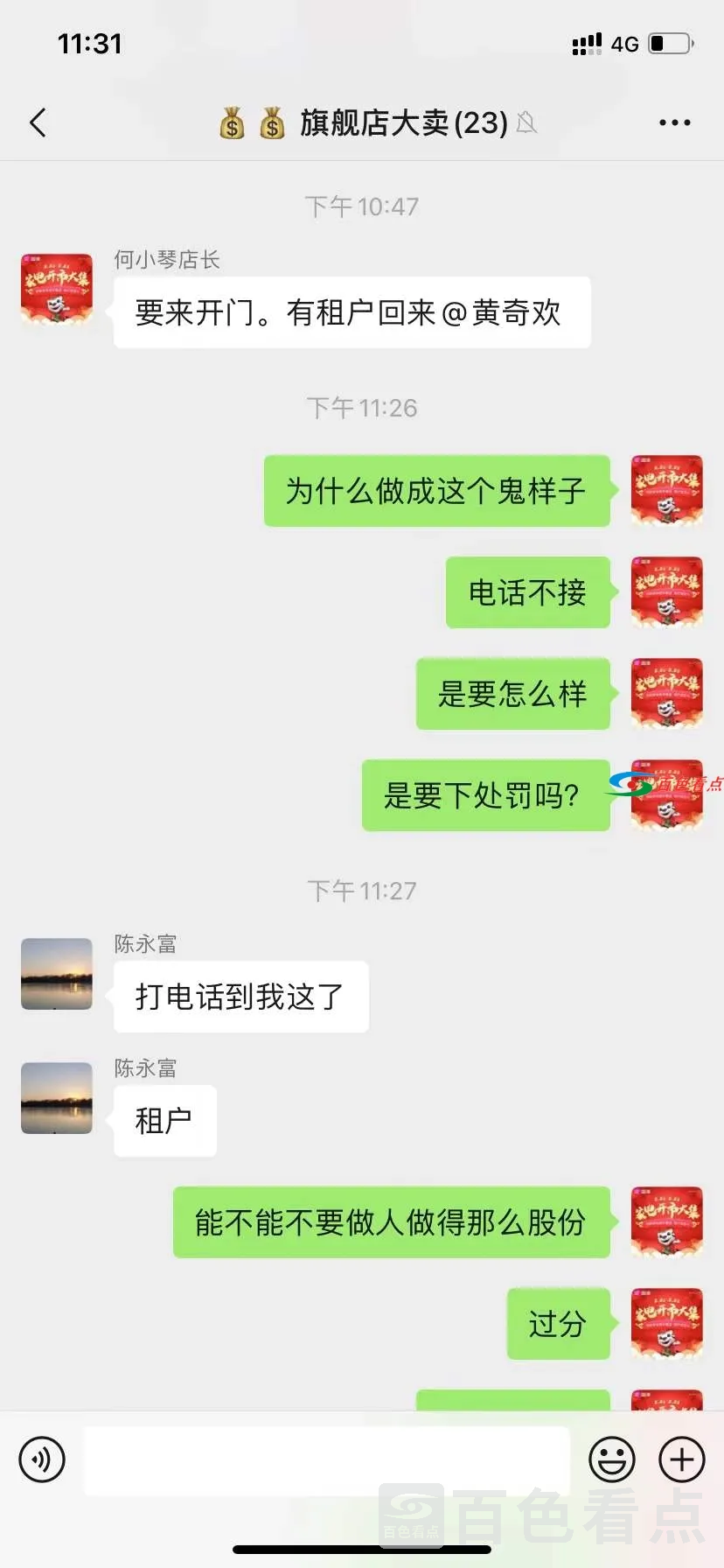The width and height of the screenshot is (724, 1568).
Task: Tap 陈永富's avatar beside the 租户 message
Action: coord(57,1098)
